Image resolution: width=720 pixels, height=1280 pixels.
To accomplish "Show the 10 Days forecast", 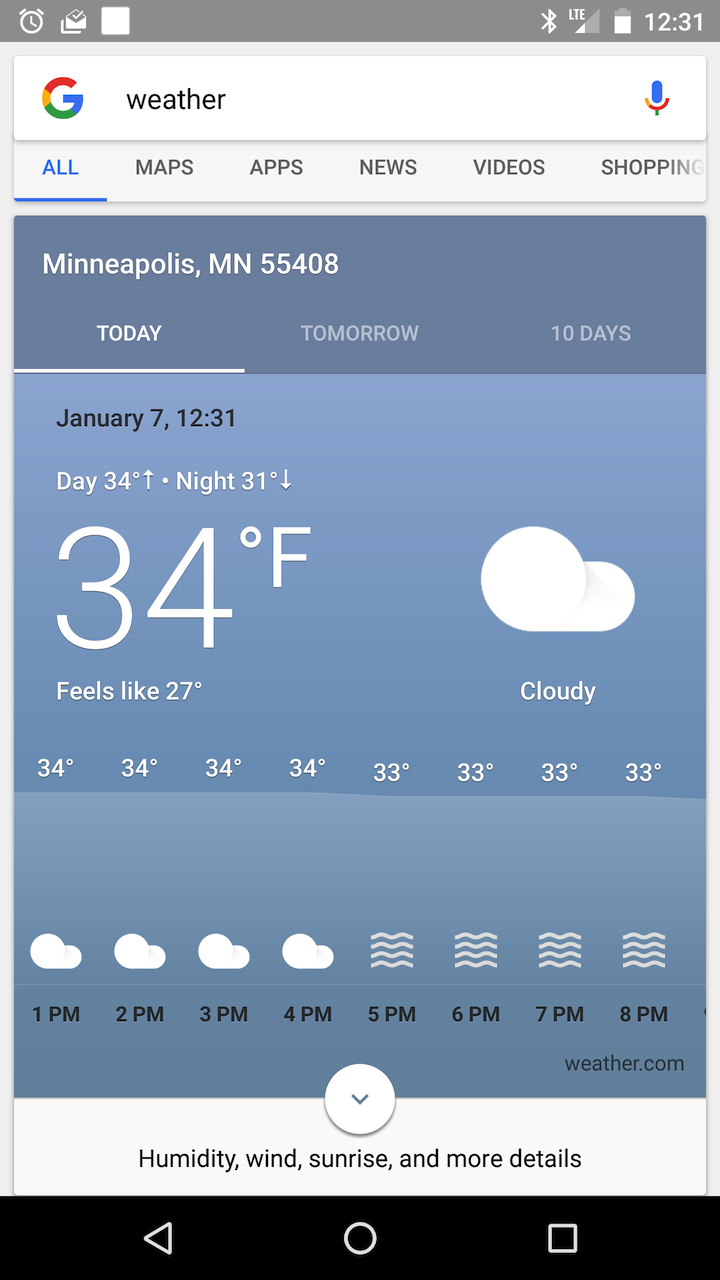I will click(590, 334).
